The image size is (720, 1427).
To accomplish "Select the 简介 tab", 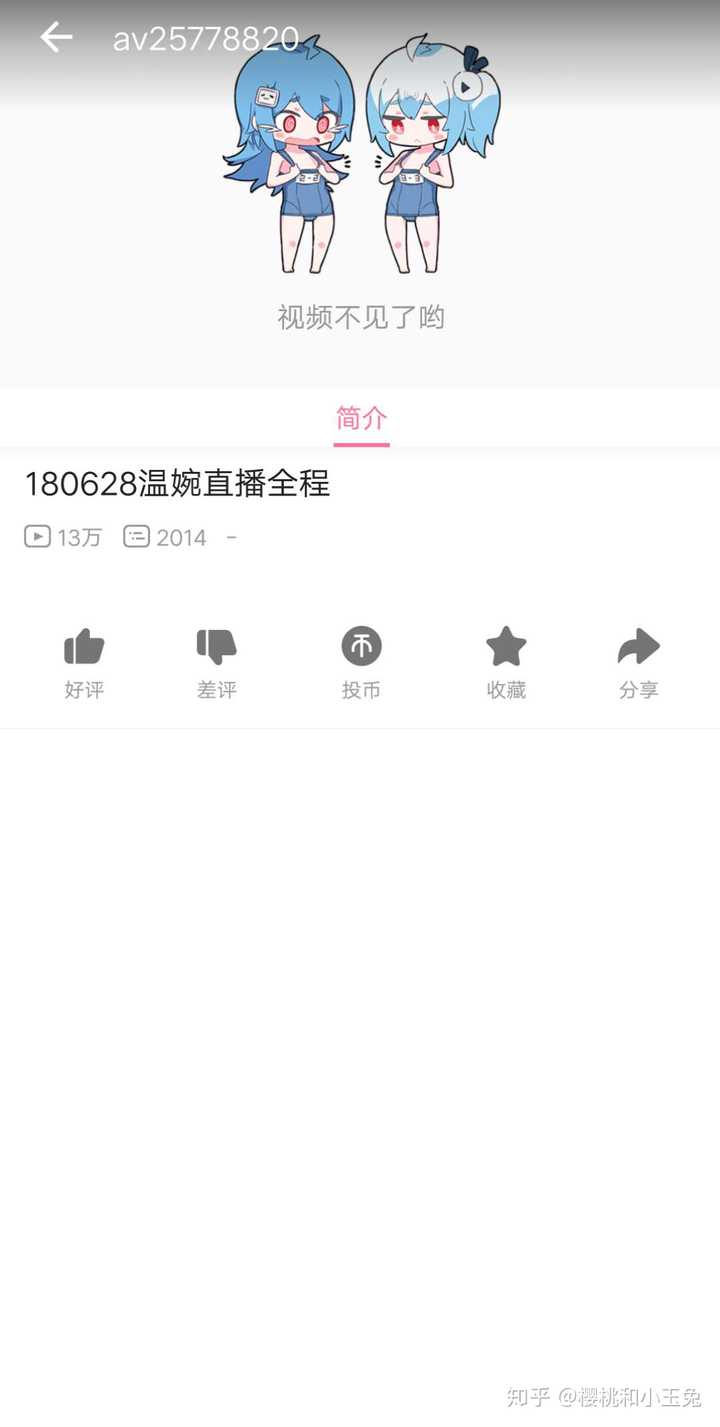I will [361, 418].
